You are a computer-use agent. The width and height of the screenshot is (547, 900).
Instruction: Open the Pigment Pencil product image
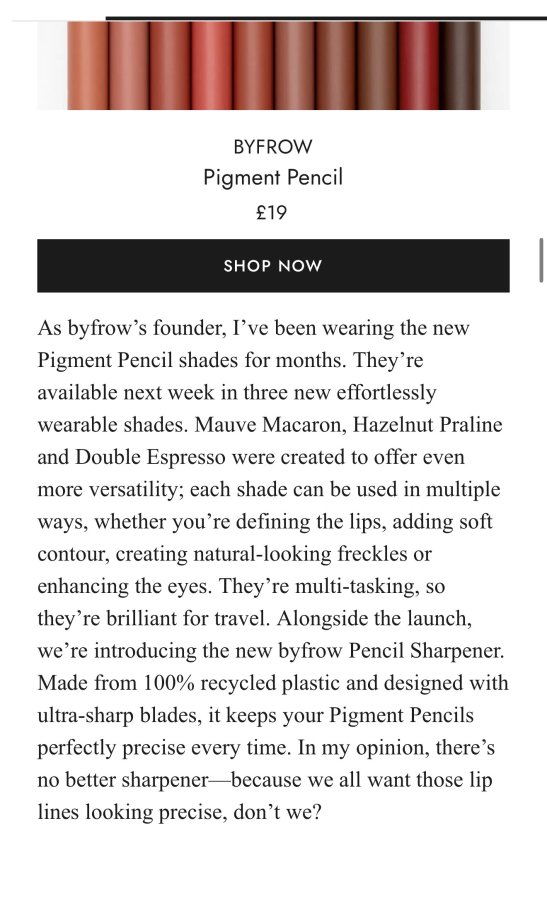[273, 65]
